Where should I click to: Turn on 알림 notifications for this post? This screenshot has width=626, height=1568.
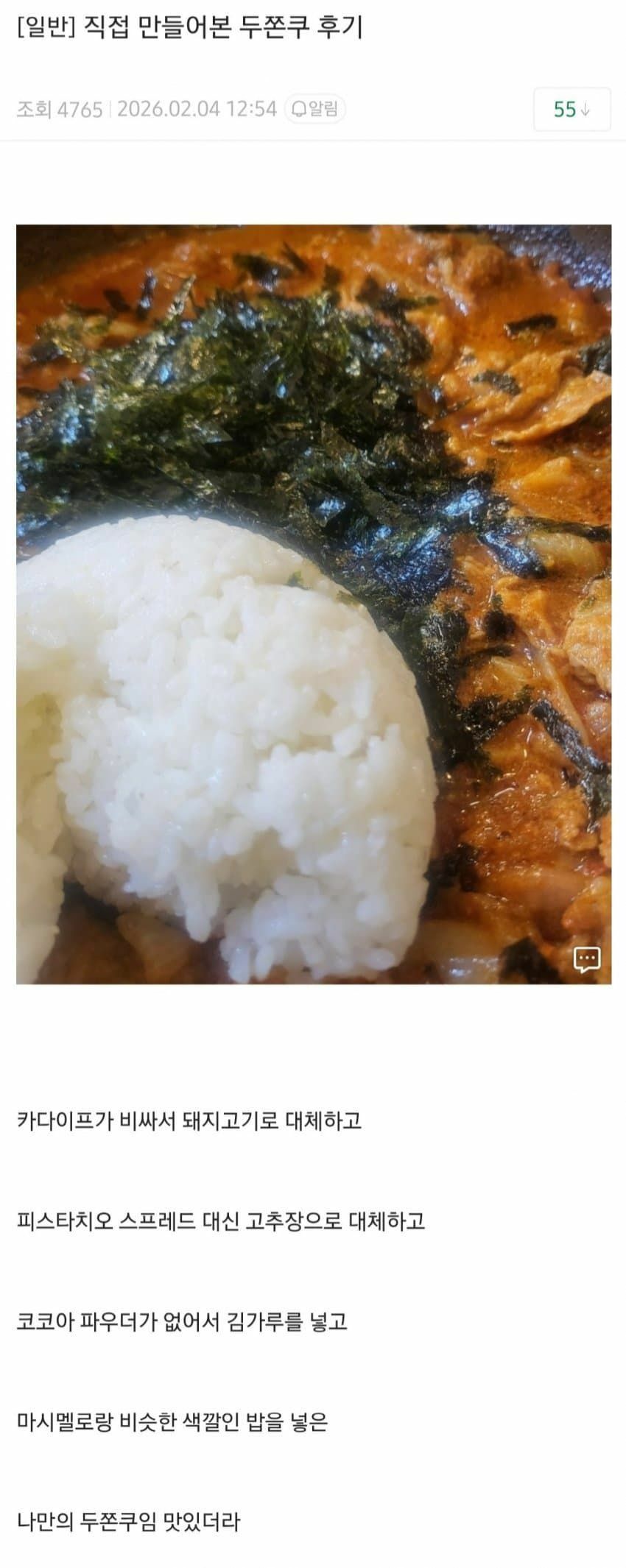(315, 109)
